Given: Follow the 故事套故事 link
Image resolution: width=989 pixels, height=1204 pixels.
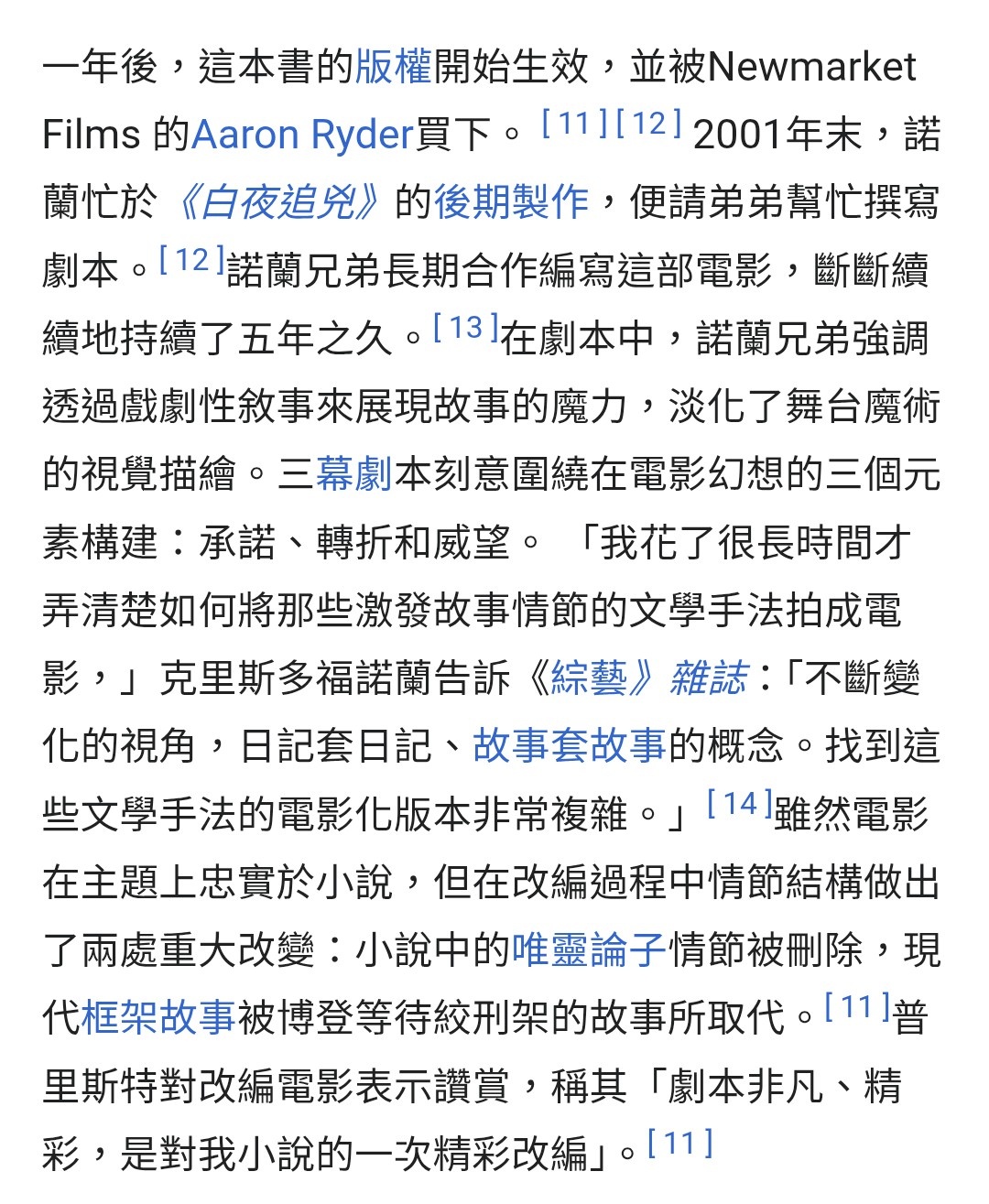Looking at the screenshot, I should click(570, 746).
